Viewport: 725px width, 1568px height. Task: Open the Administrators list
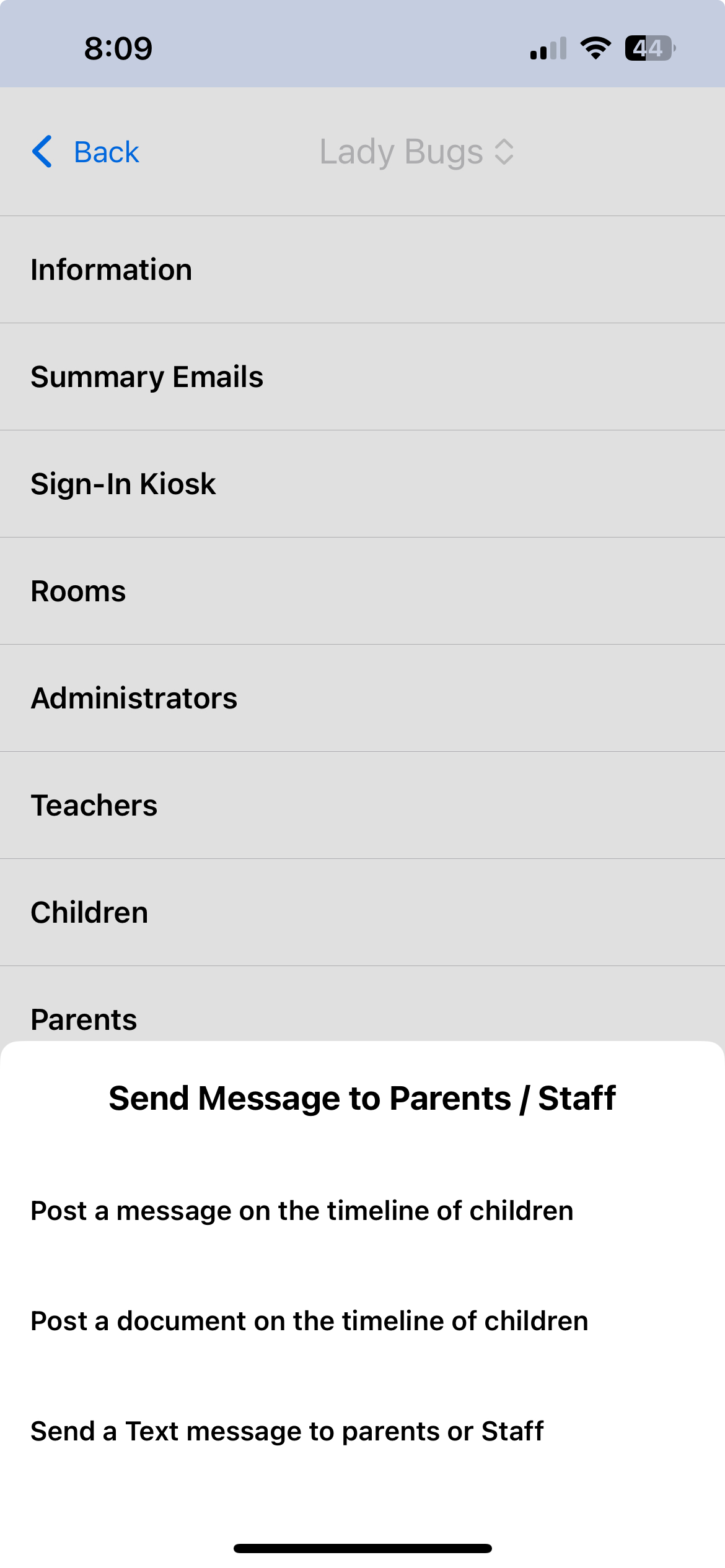pyautogui.click(x=362, y=698)
